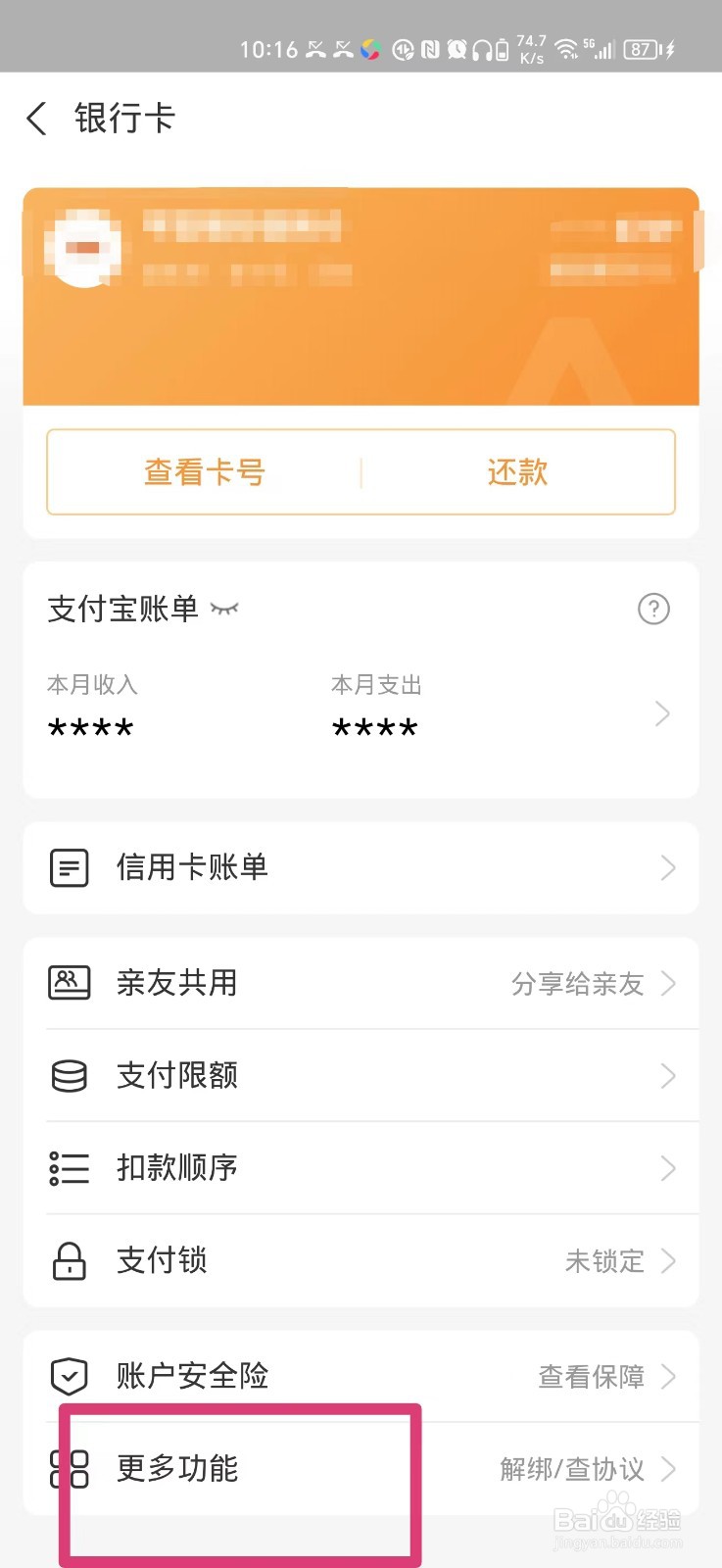Tap 查看卡号 to view card number
Screen dimensions: 722x1568
[204, 471]
